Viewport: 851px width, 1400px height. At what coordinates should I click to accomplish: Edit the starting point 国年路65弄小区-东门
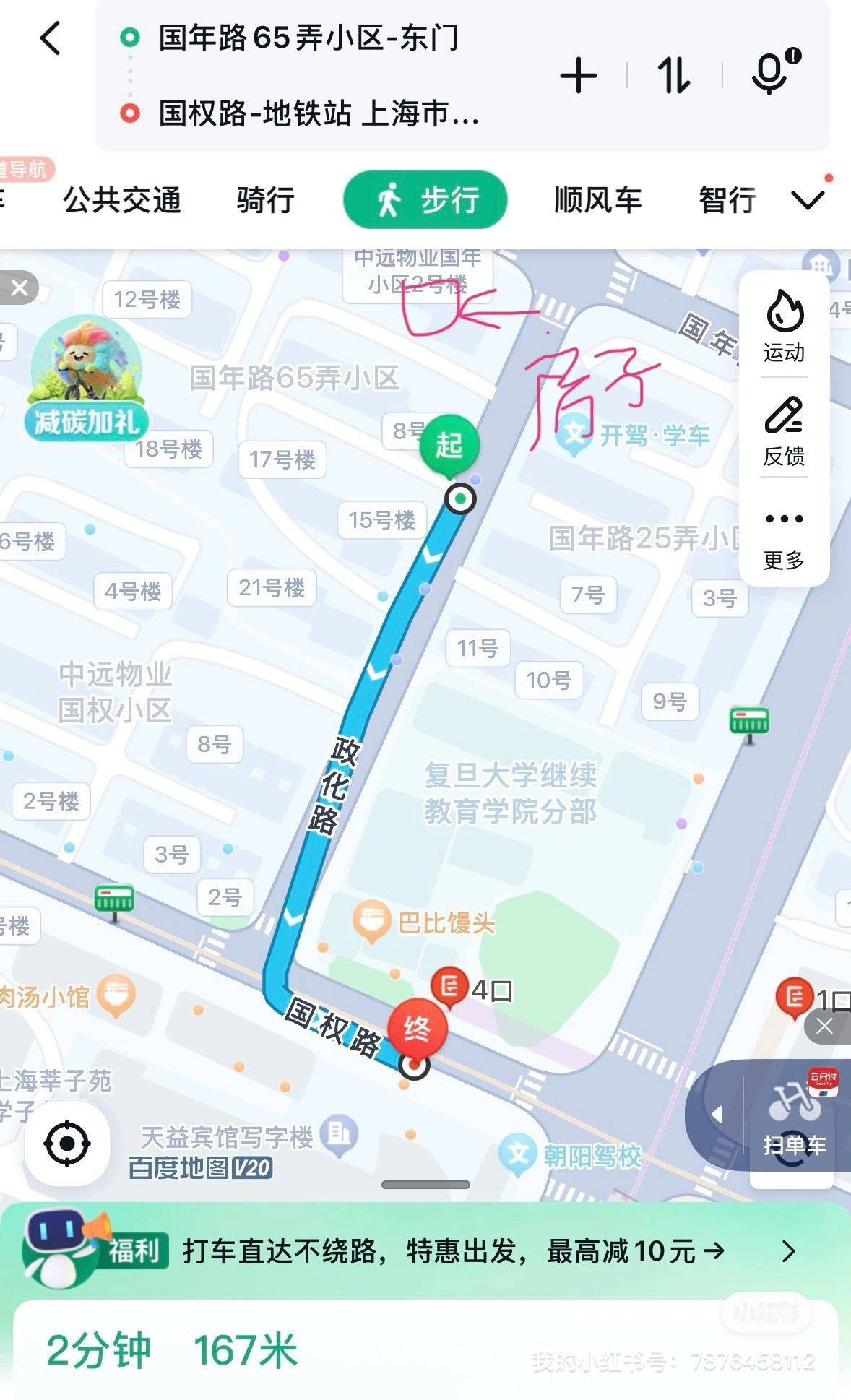pyautogui.click(x=308, y=38)
